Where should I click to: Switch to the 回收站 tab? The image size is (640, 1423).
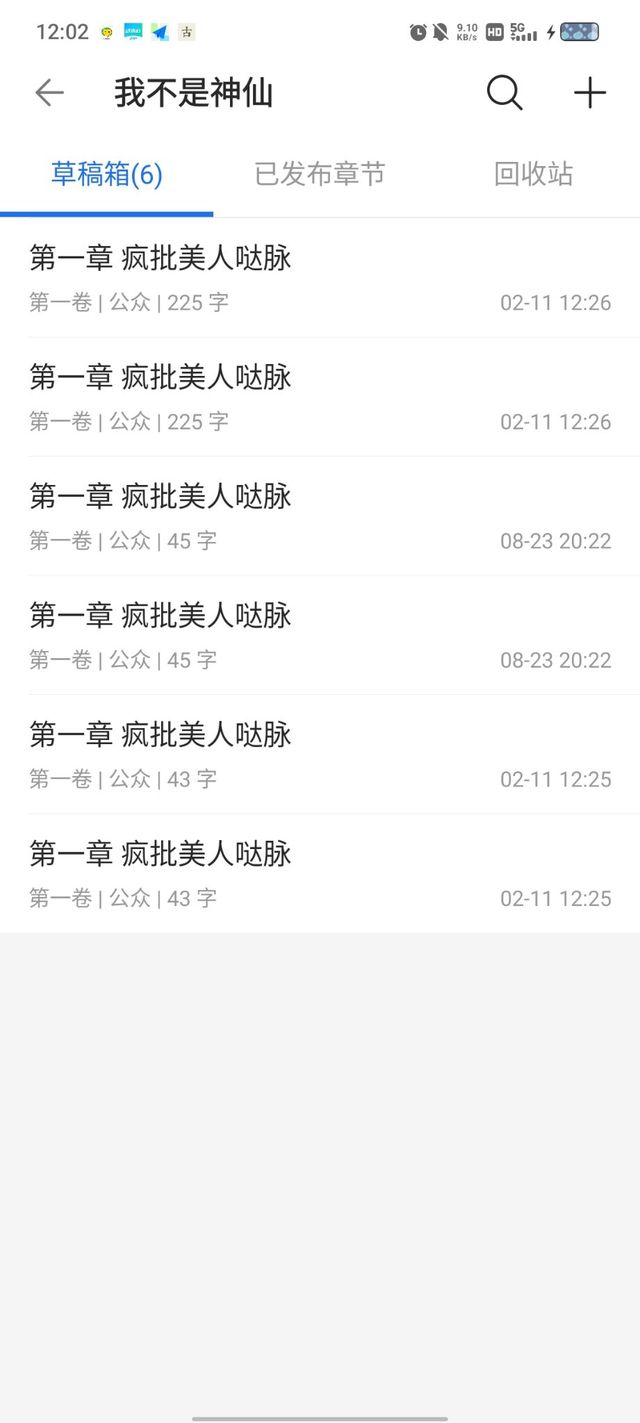pos(533,175)
